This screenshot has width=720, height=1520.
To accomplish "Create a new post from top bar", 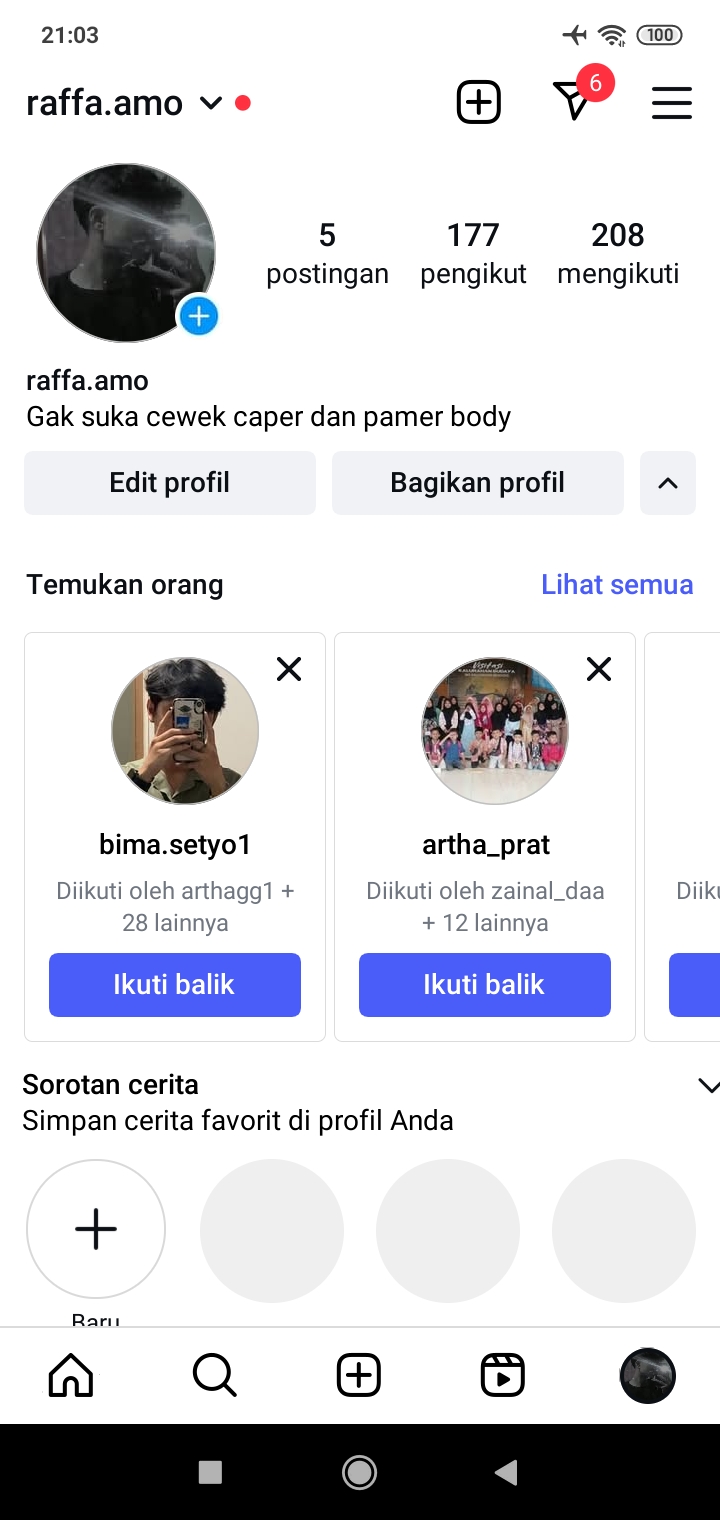I will 478,102.
